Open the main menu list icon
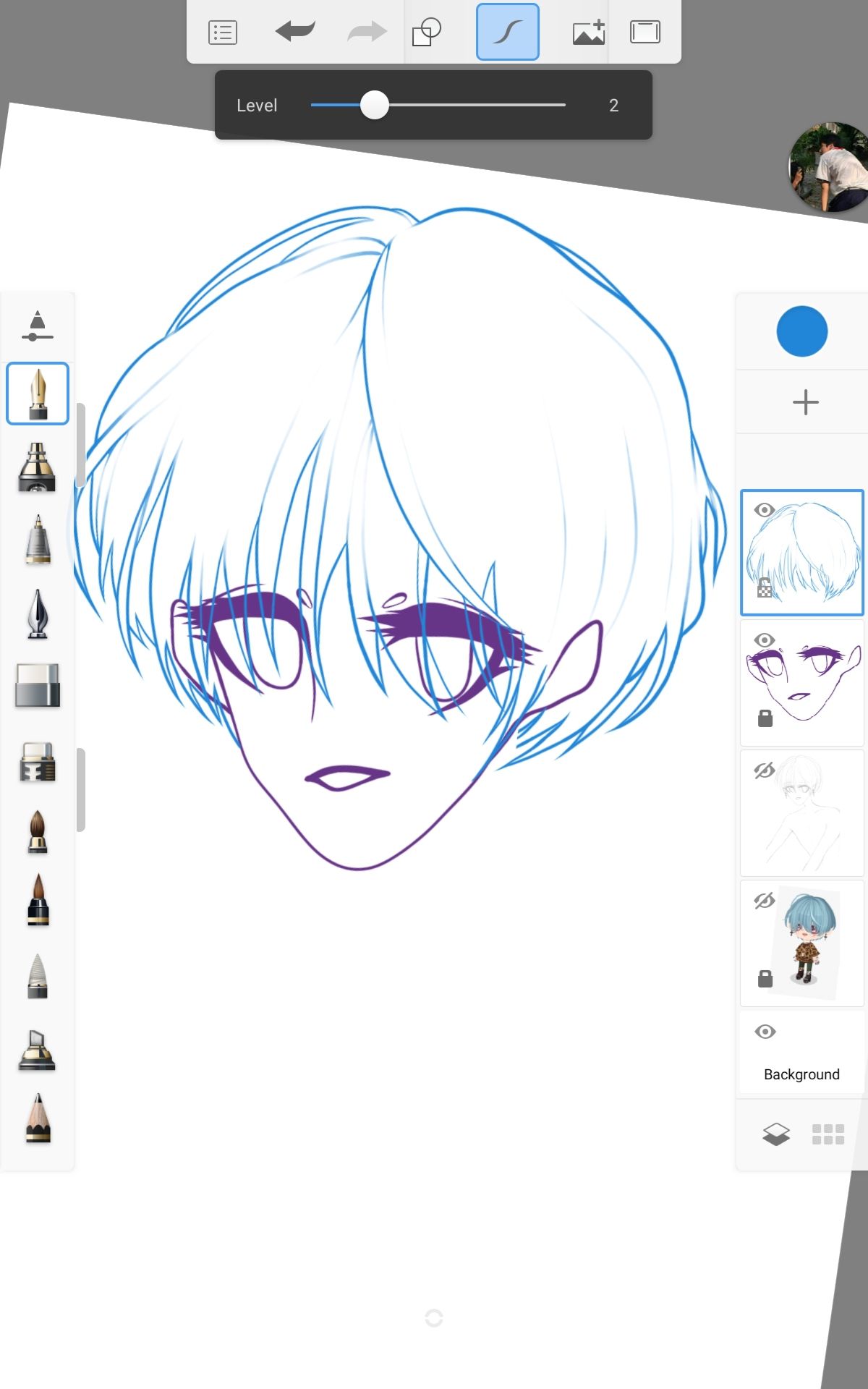This screenshot has width=868, height=1389. [223, 33]
